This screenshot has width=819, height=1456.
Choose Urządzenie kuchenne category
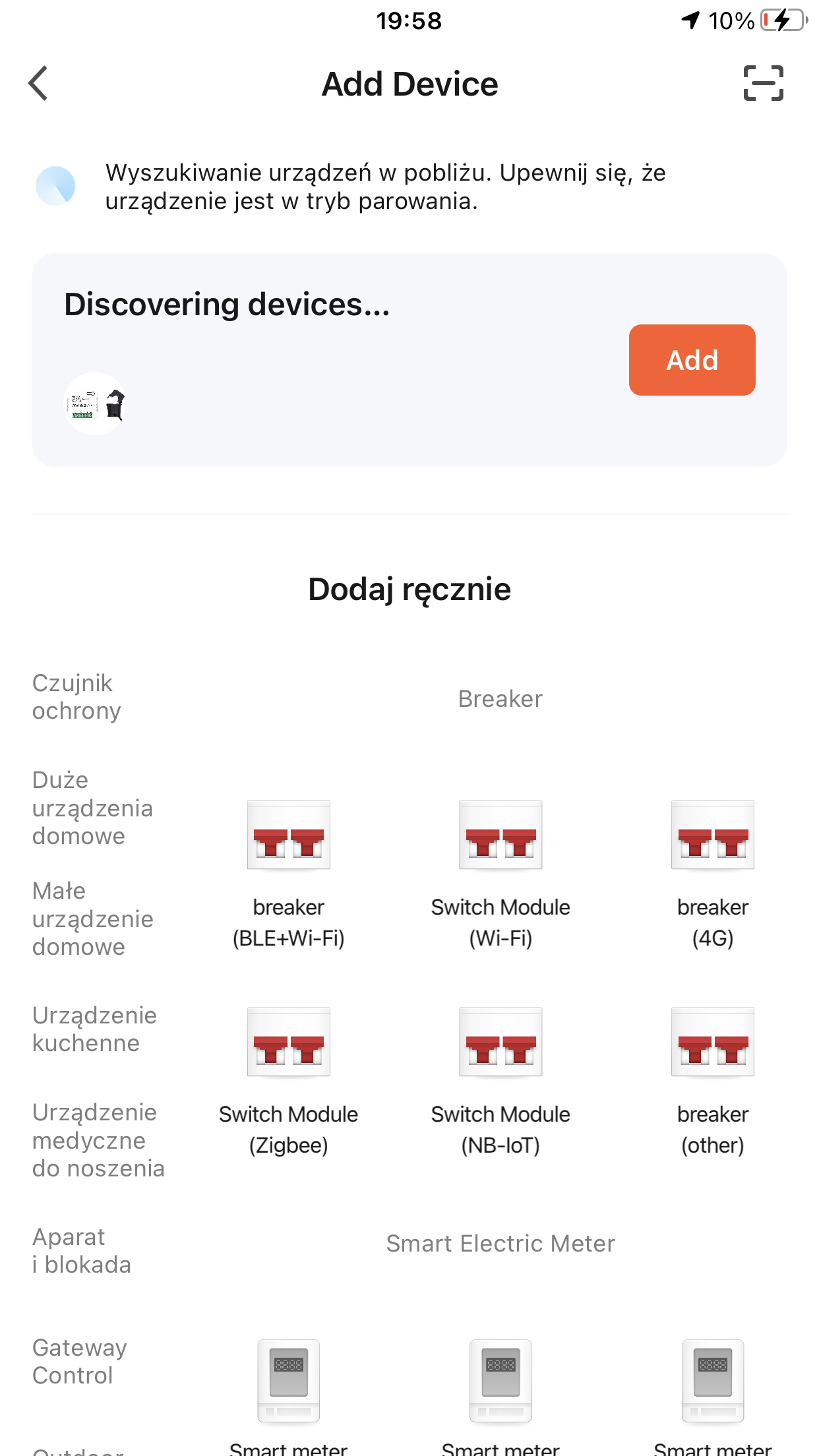tap(94, 1029)
